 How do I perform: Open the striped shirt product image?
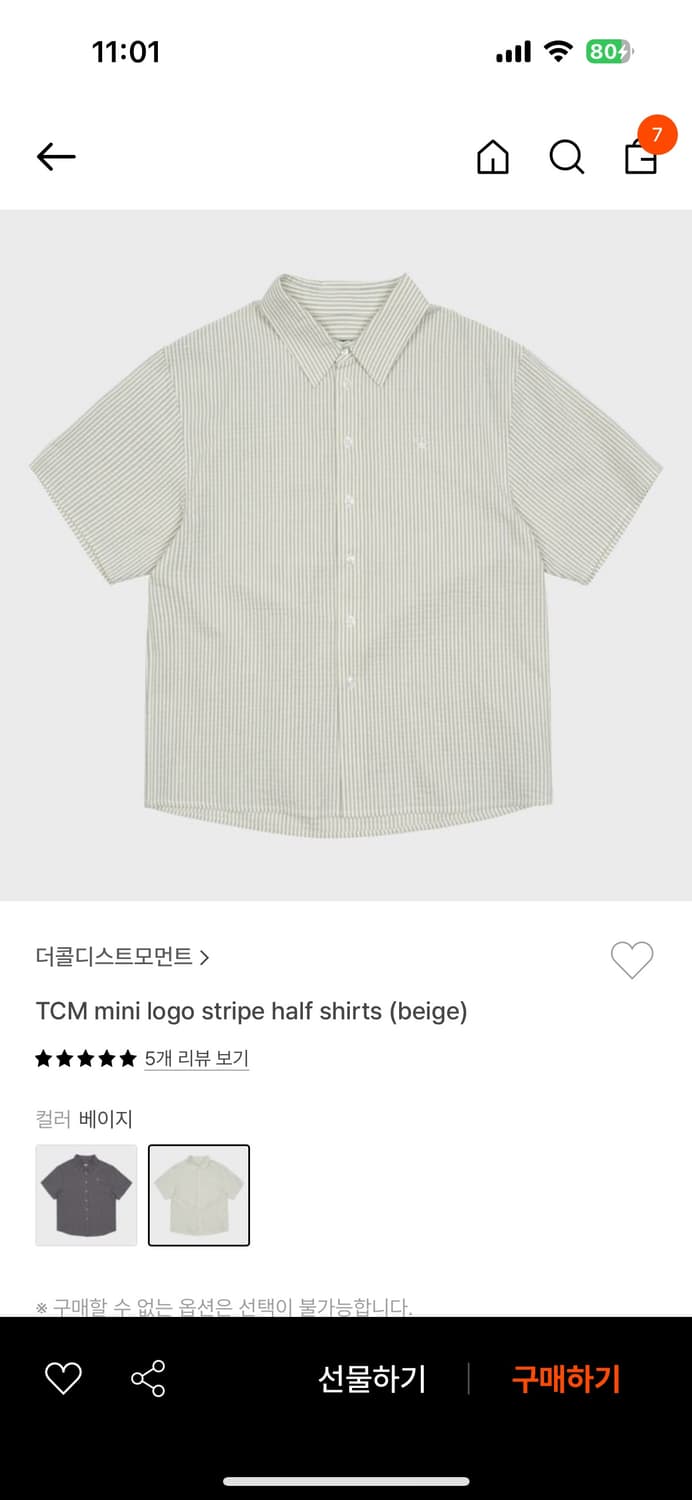point(346,555)
